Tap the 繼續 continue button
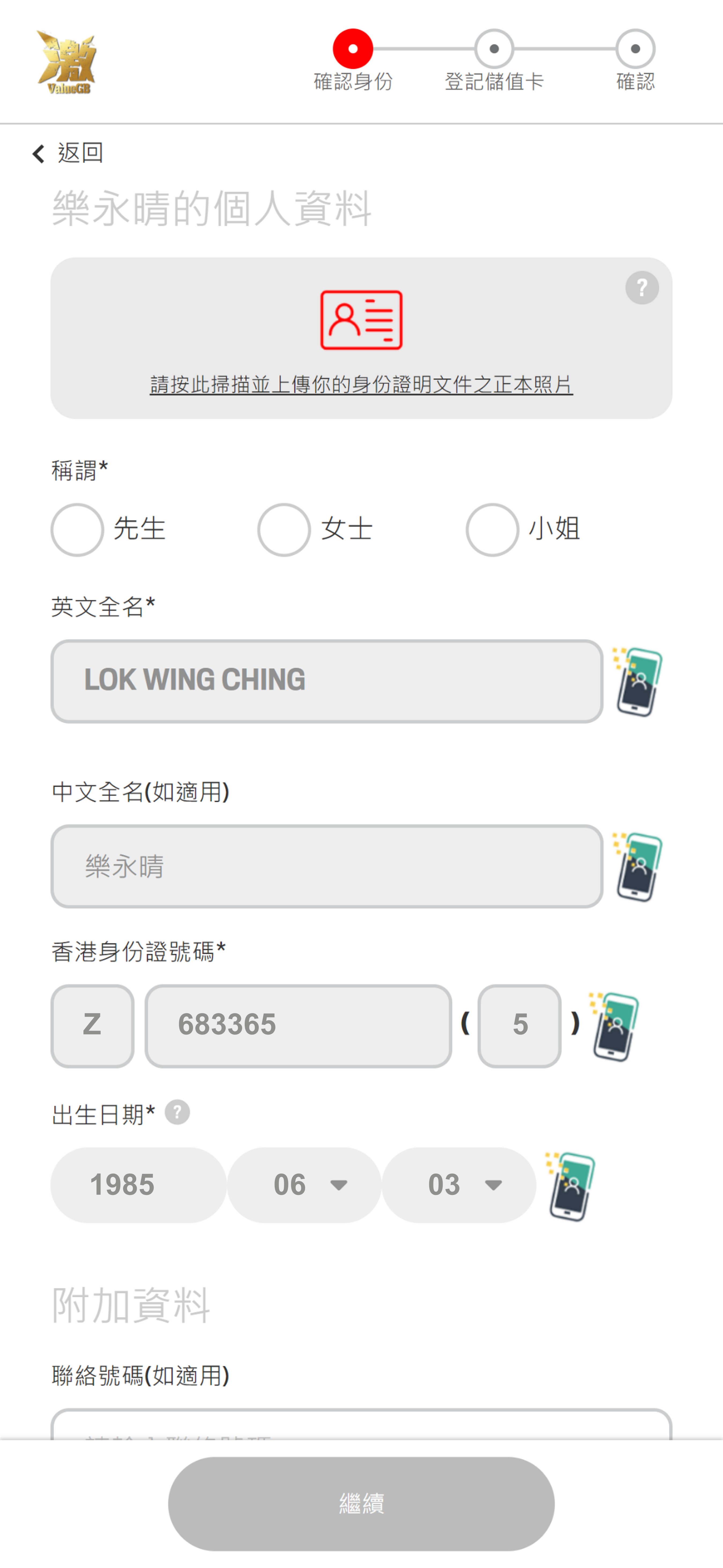This screenshot has height=1568, width=723. click(361, 1503)
